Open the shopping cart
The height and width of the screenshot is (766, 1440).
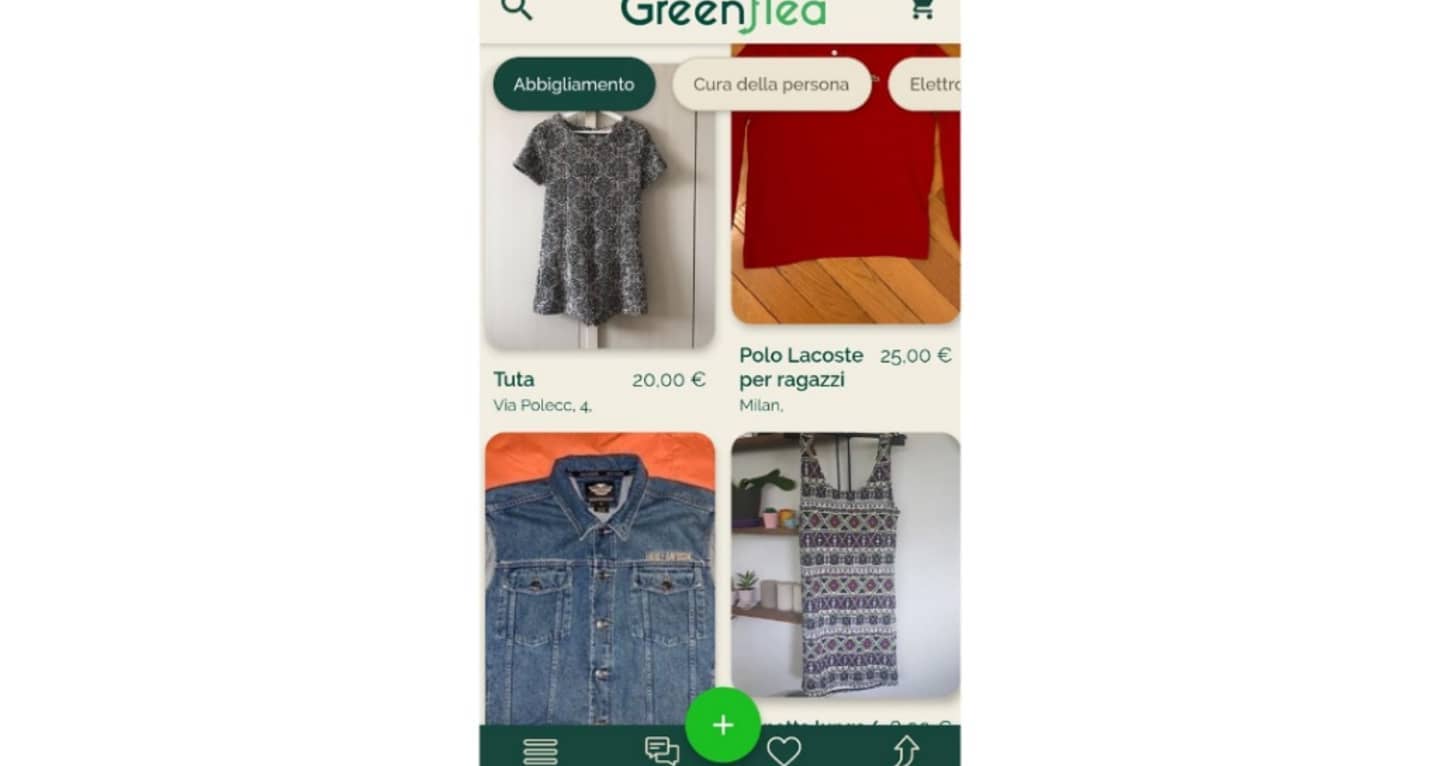921,9
